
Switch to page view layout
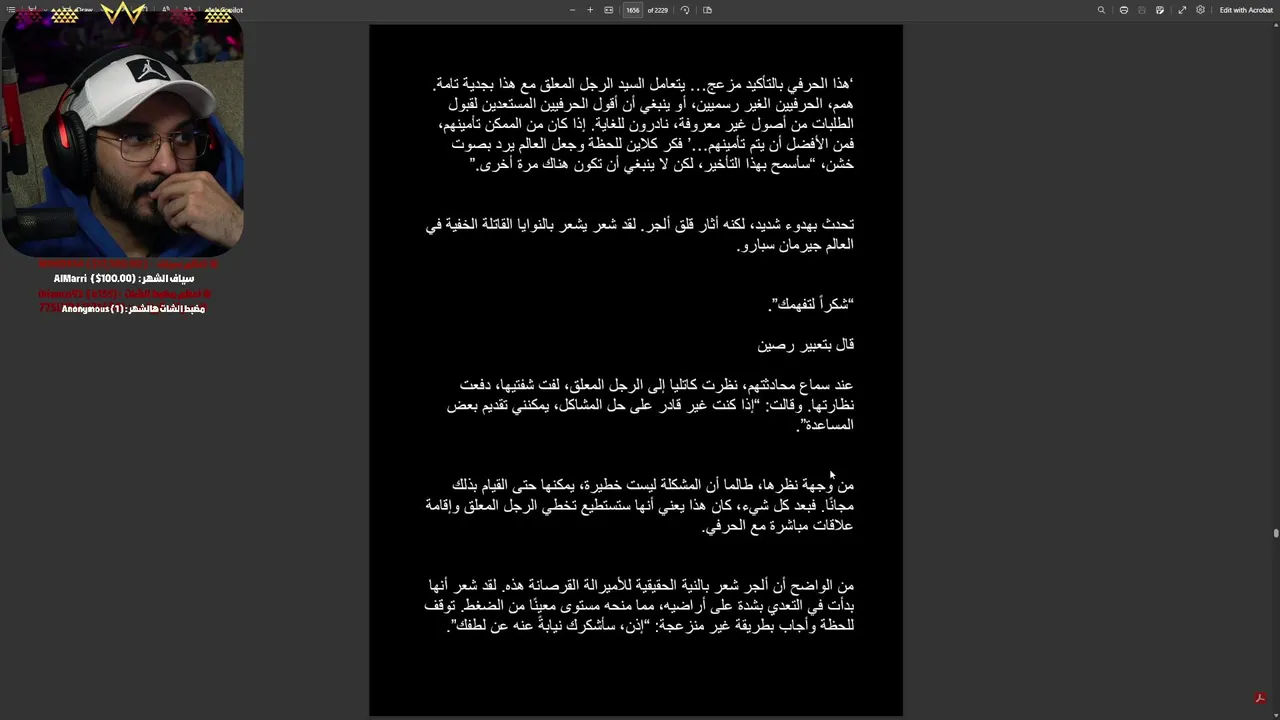707,10
